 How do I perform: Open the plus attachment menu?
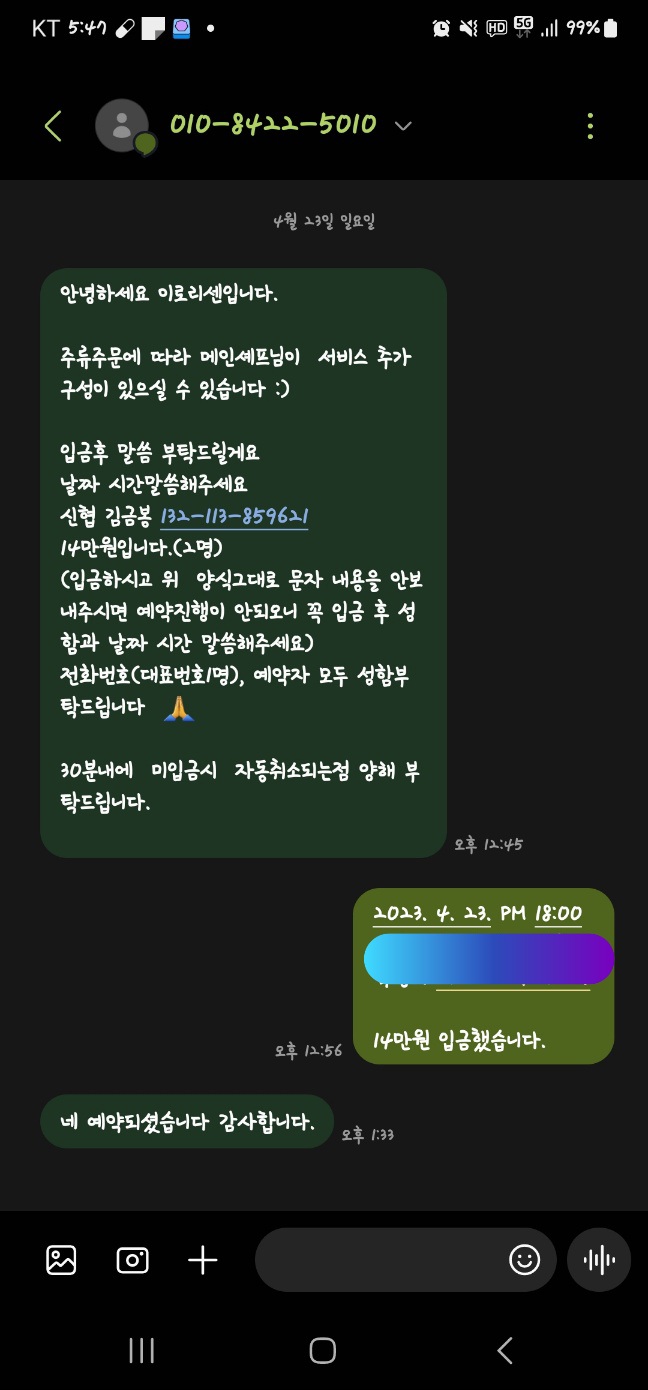pos(203,1260)
